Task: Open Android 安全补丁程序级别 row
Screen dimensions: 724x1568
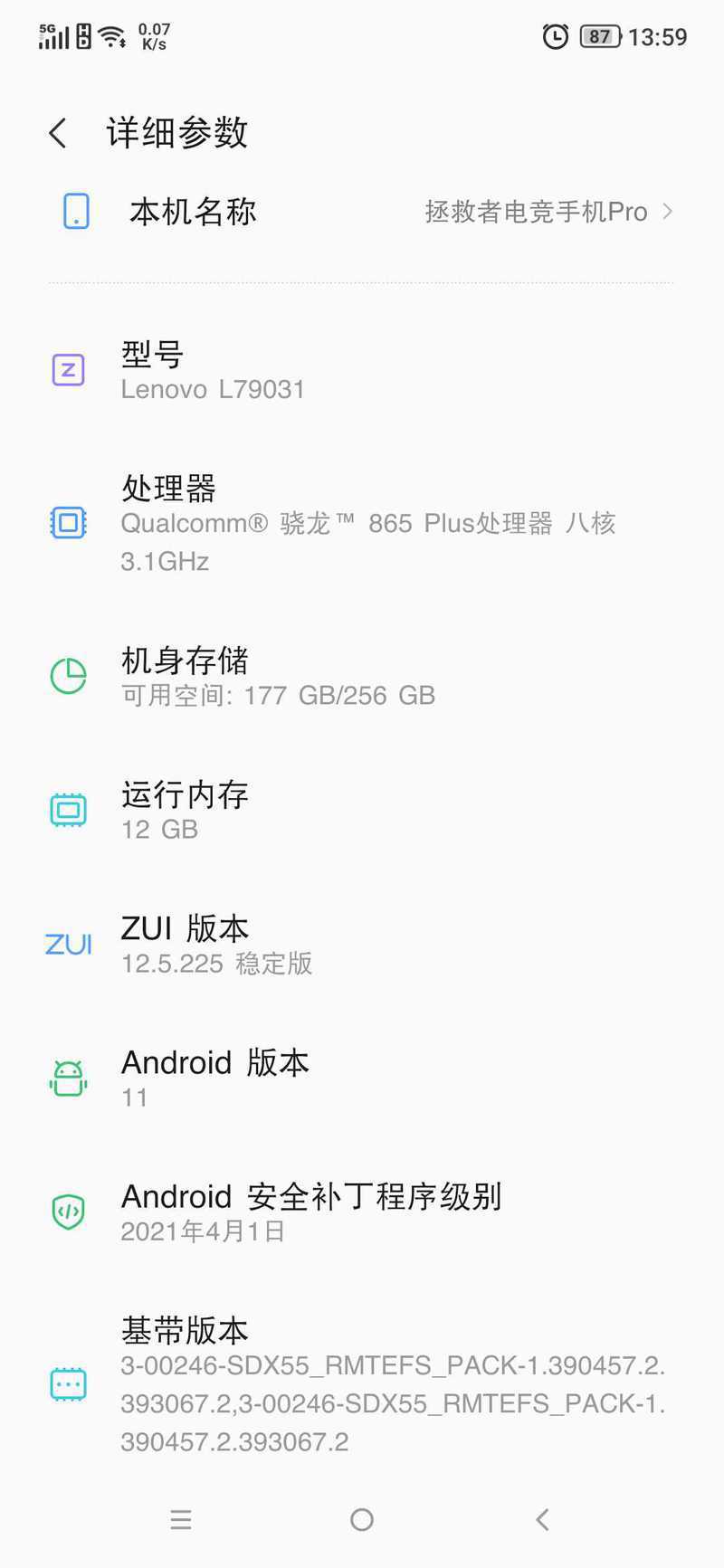Action: (x=362, y=1212)
